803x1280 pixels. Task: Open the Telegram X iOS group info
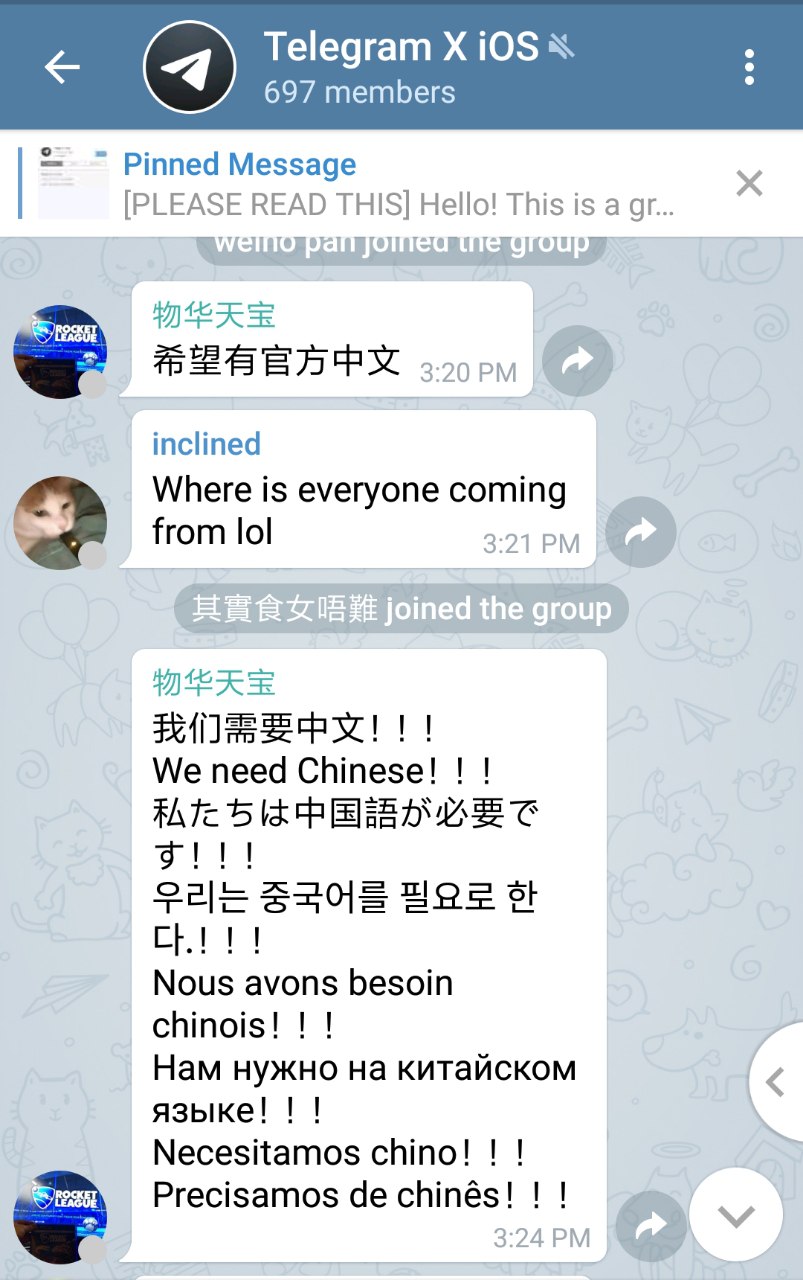tap(400, 67)
